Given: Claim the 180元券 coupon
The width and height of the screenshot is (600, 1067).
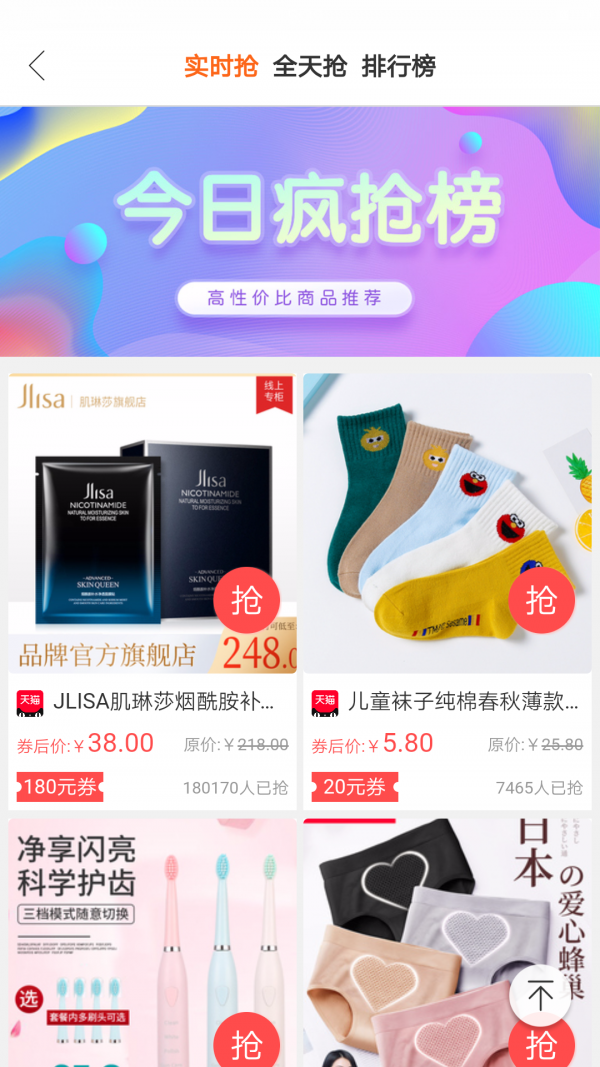Looking at the screenshot, I should (x=60, y=787).
